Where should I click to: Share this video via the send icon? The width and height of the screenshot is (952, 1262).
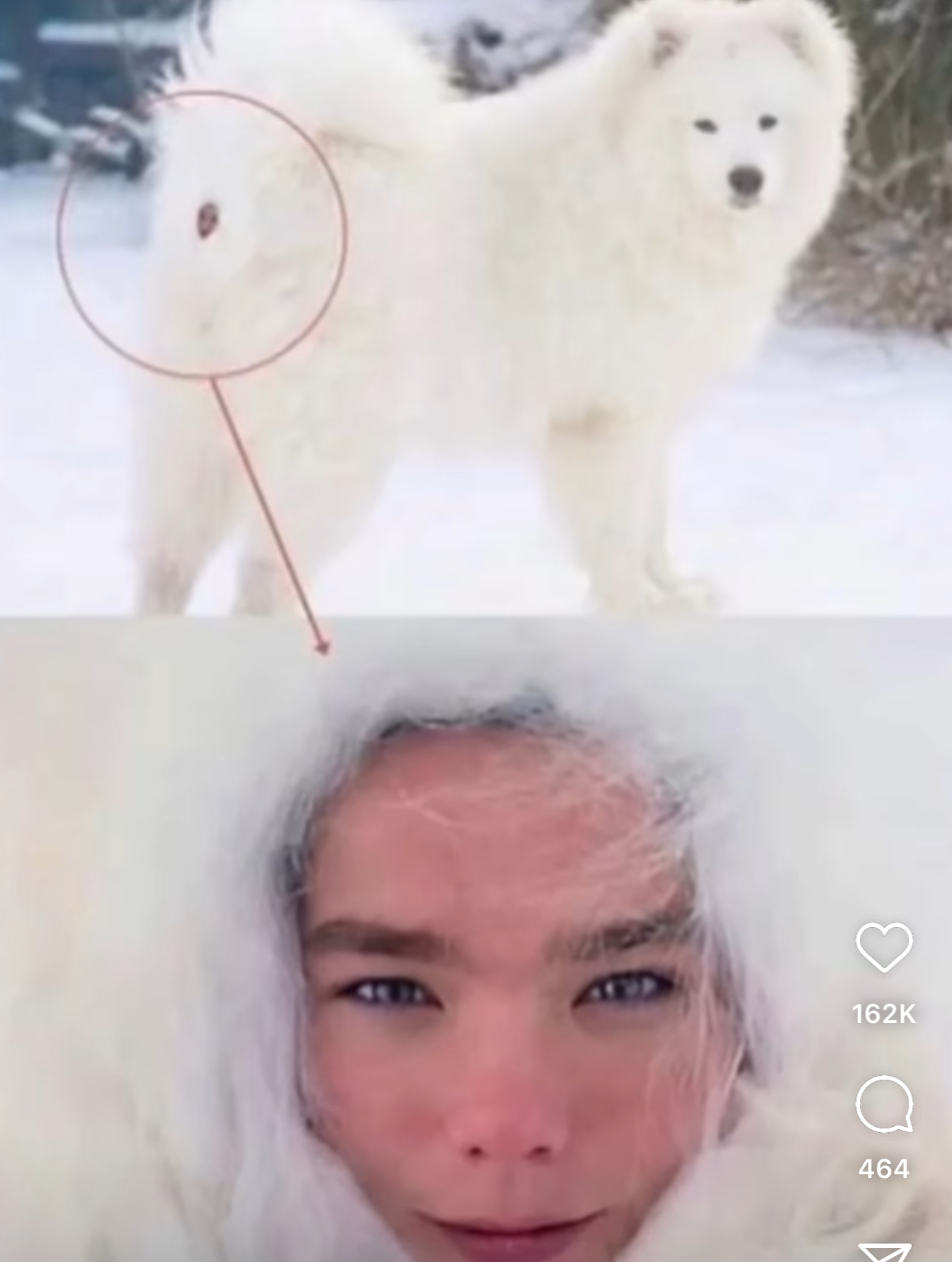coord(884,1252)
